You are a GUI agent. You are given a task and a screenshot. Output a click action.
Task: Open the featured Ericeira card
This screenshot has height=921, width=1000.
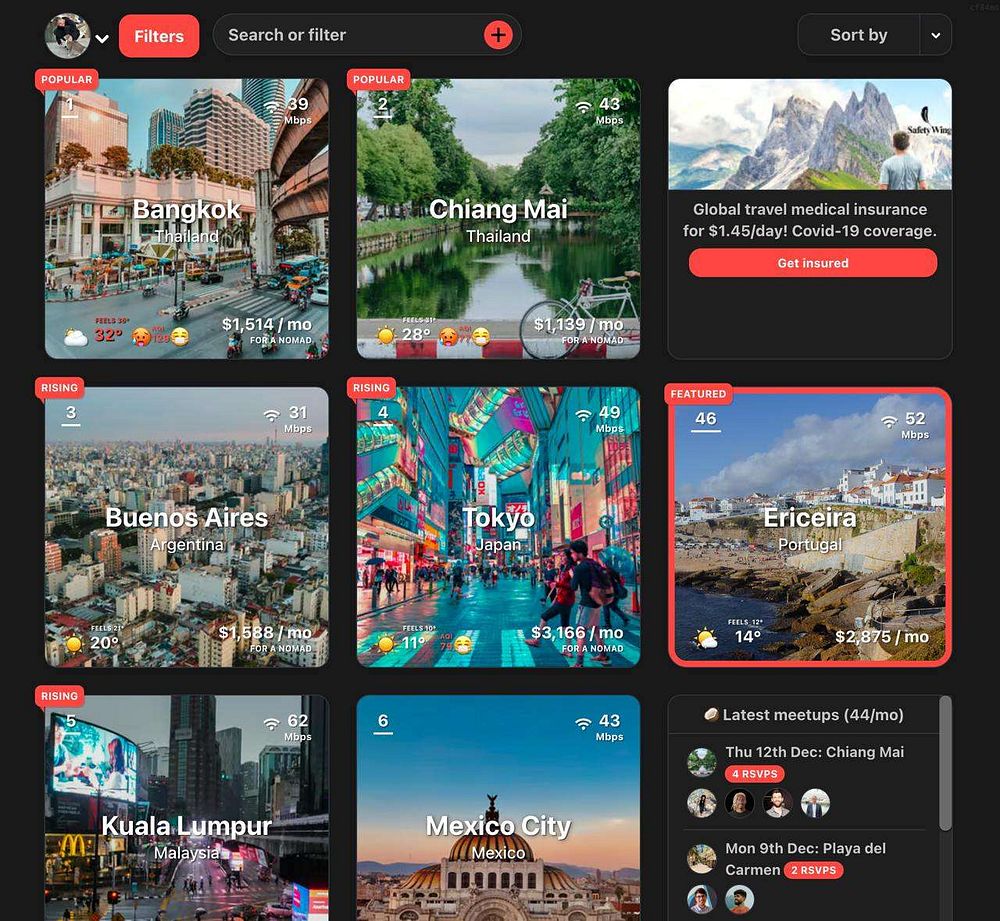click(809, 527)
